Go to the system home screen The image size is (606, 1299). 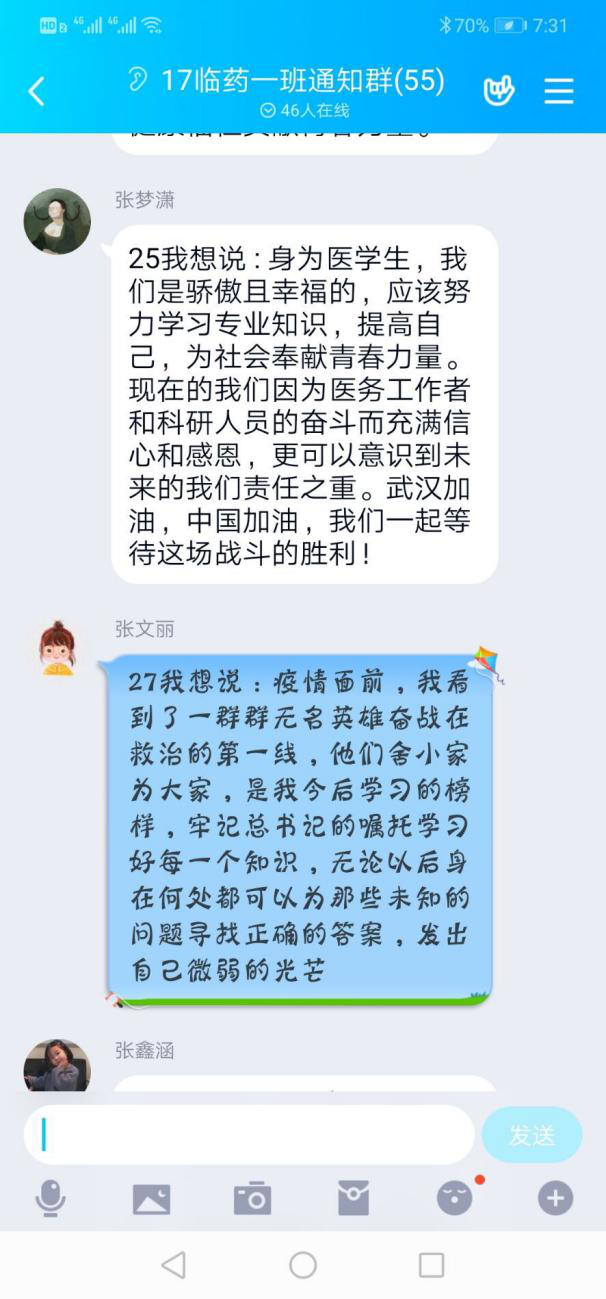click(x=303, y=1265)
